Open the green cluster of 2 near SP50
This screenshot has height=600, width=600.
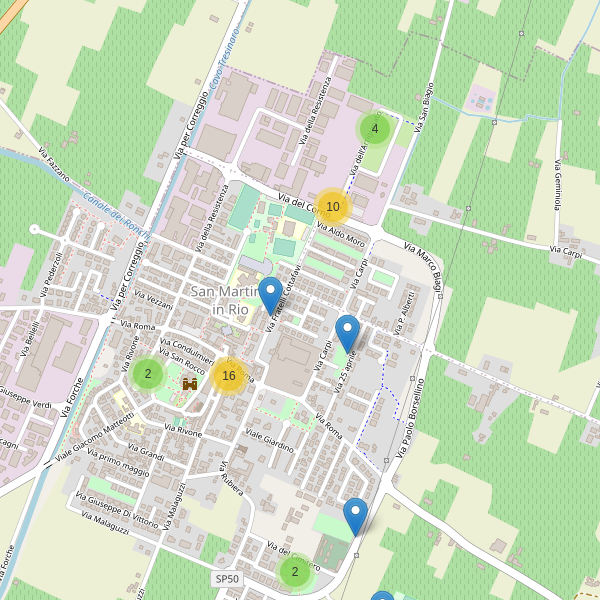pyautogui.click(x=294, y=572)
